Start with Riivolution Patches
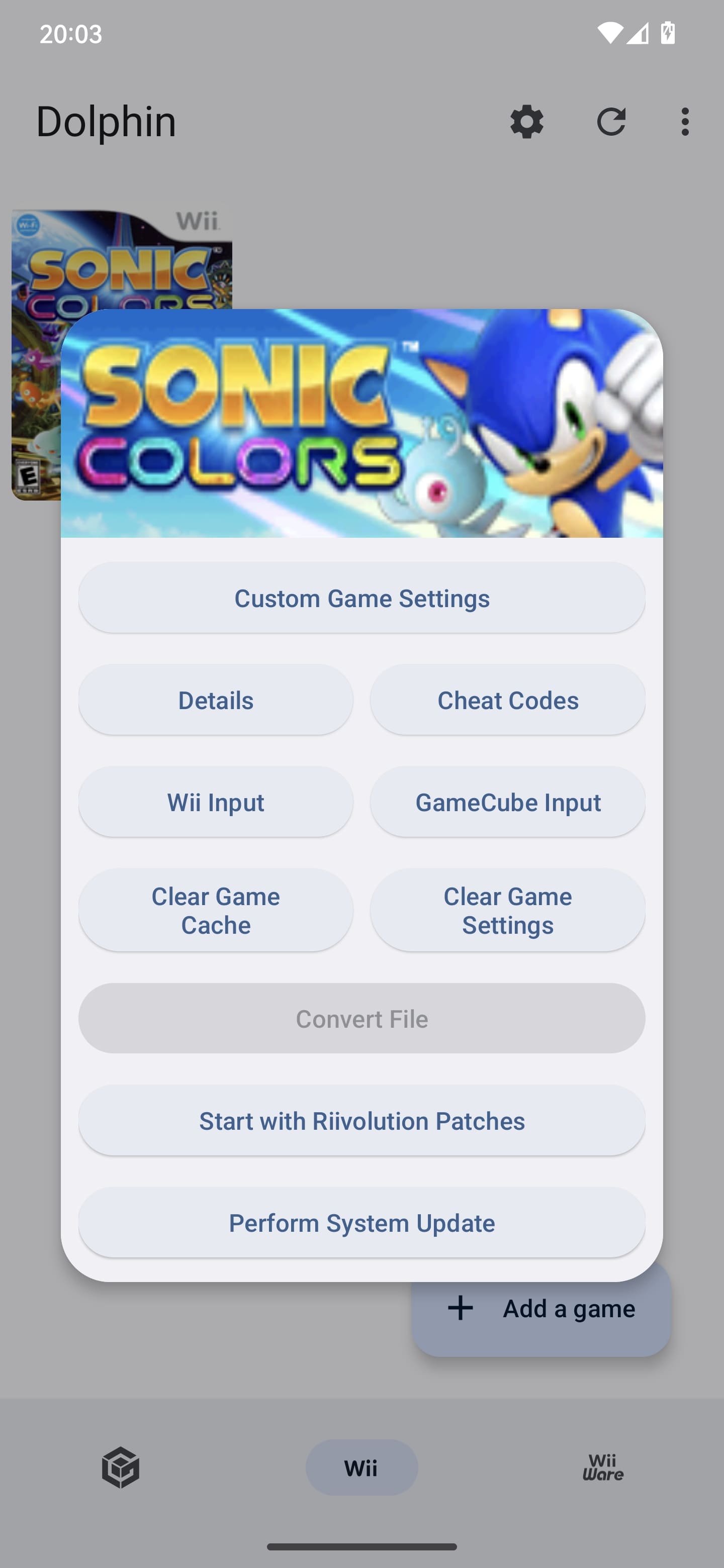 click(x=361, y=1121)
